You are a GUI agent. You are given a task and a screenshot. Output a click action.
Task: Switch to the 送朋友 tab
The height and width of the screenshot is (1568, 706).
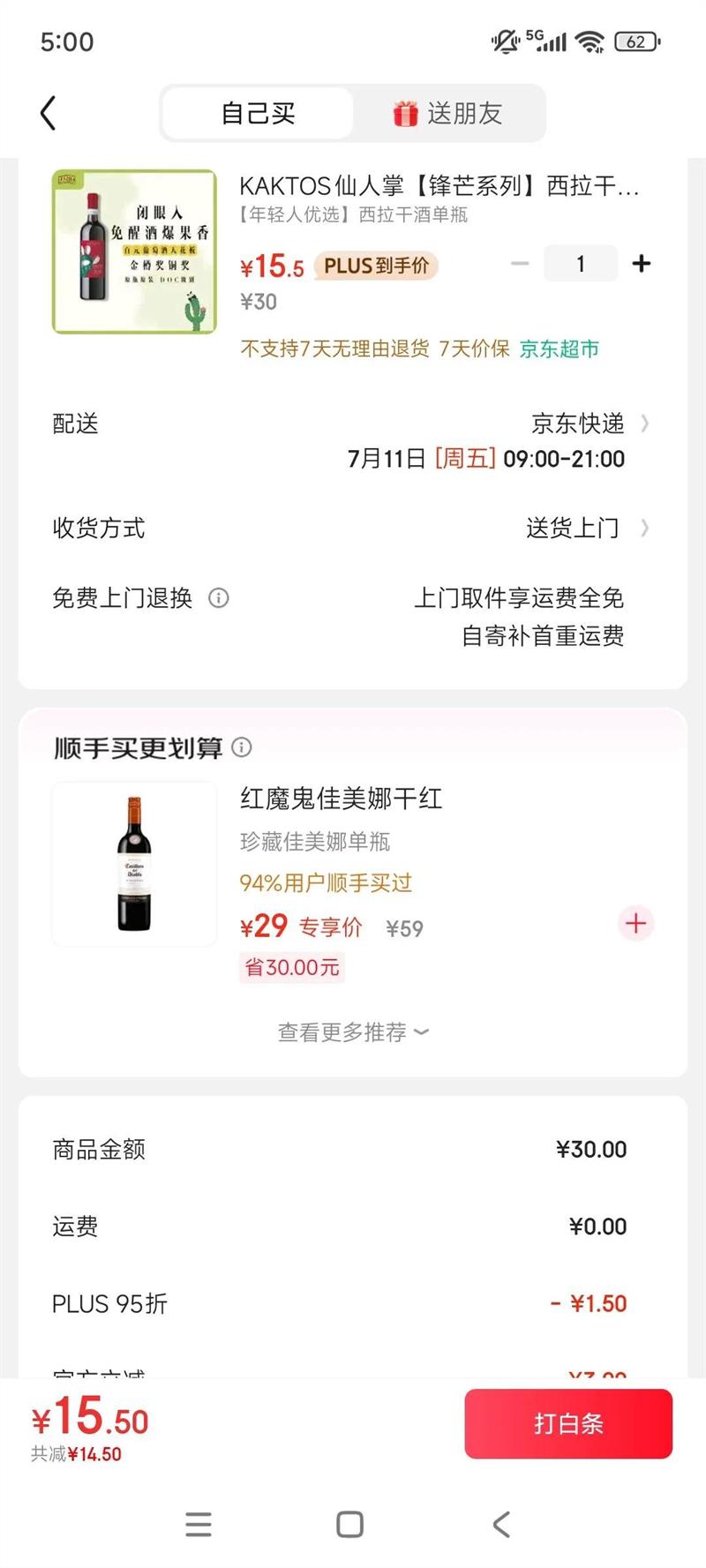pyautogui.click(x=448, y=113)
